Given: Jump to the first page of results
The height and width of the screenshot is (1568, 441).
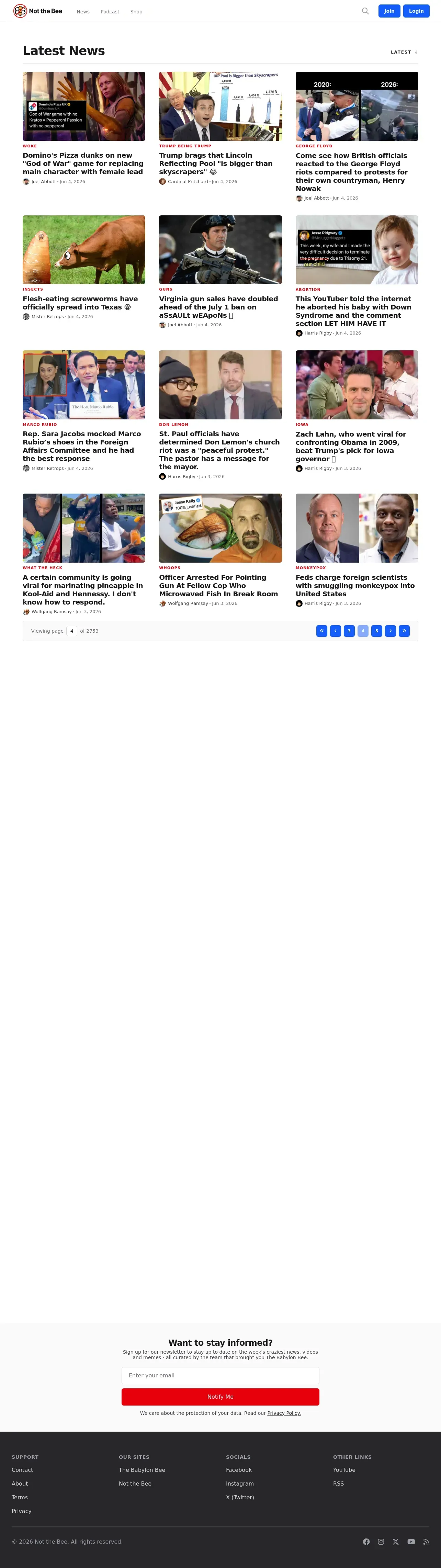Looking at the screenshot, I should (x=322, y=631).
